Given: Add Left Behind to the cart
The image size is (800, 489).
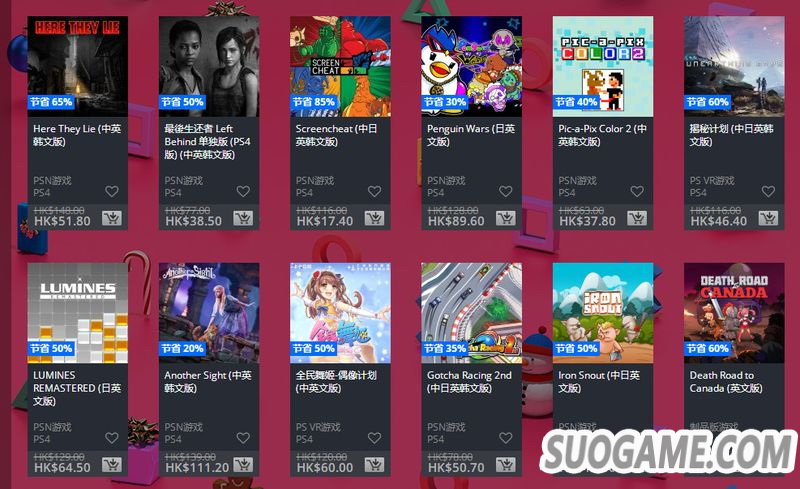Looking at the screenshot, I should click(x=243, y=219).
